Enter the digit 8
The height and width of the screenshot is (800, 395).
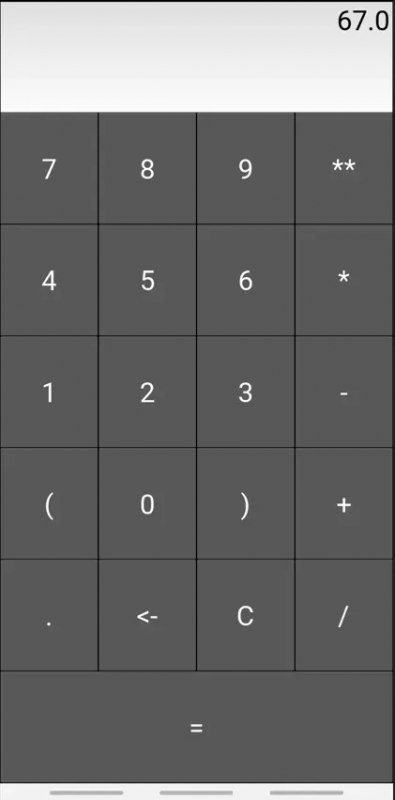[x=147, y=168]
